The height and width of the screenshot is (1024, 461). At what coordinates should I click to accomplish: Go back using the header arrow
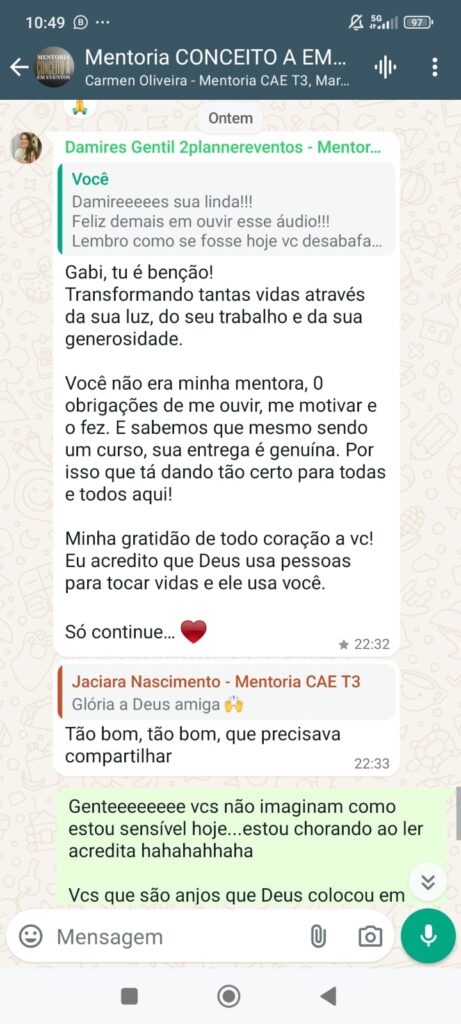click(x=18, y=67)
